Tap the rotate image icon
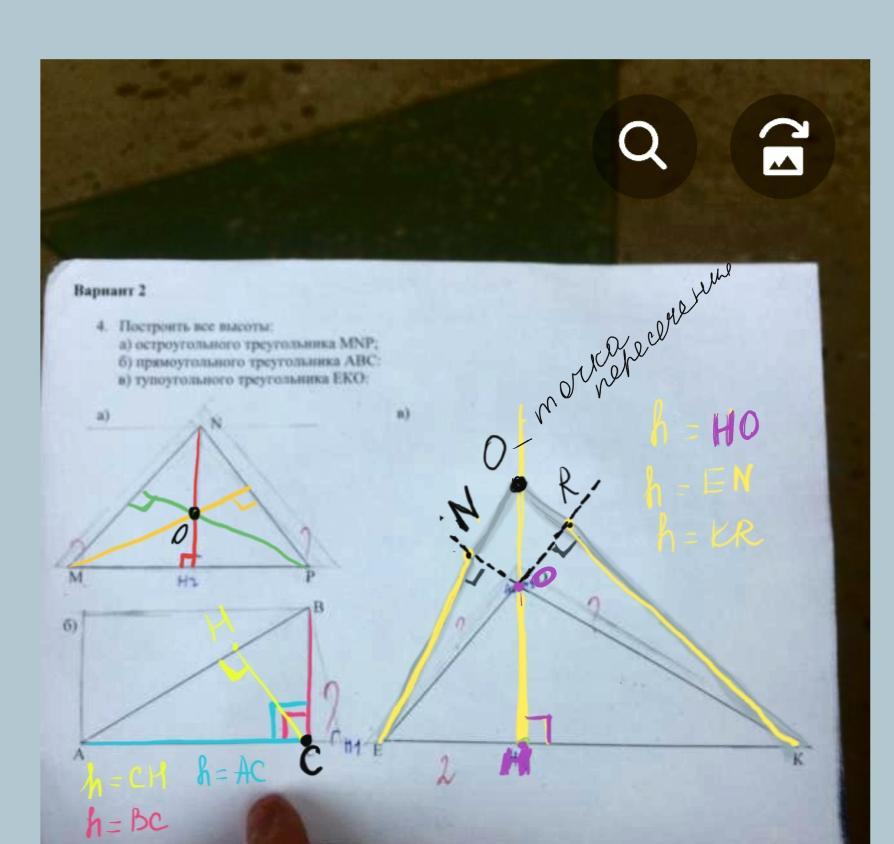 pyautogui.click(x=782, y=148)
